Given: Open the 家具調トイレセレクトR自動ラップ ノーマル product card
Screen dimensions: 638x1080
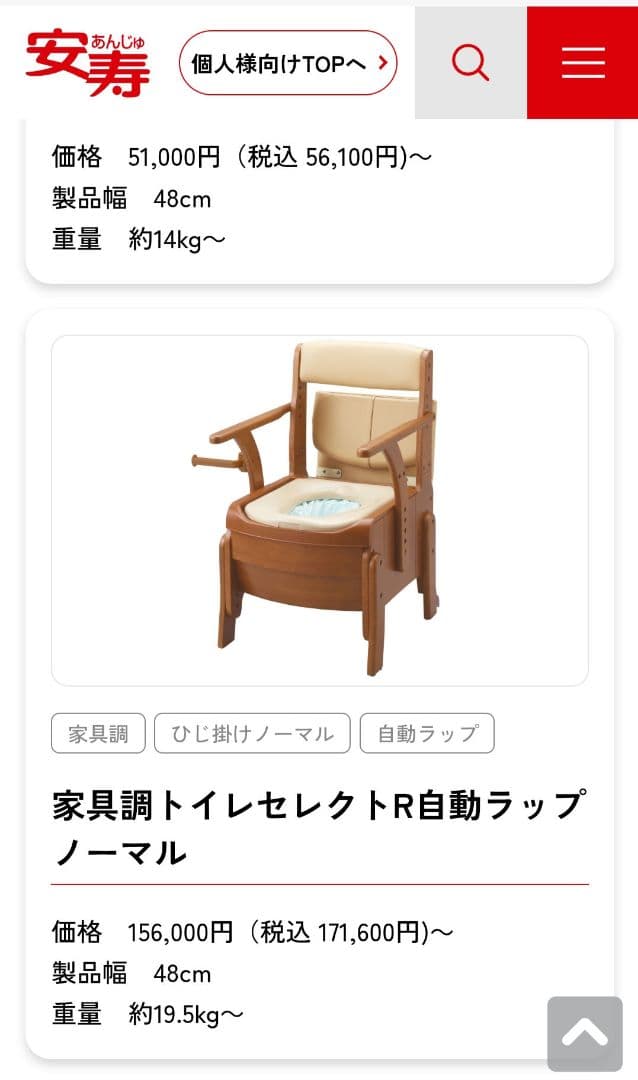Looking at the screenshot, I should click(320, 684).
